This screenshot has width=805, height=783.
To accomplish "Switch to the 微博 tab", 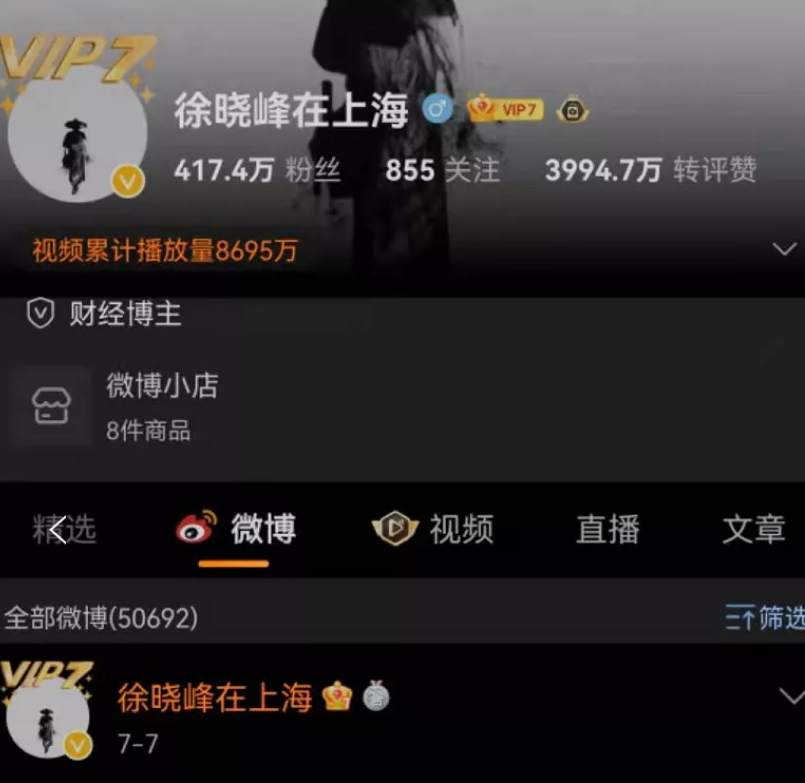I will 237,530.
